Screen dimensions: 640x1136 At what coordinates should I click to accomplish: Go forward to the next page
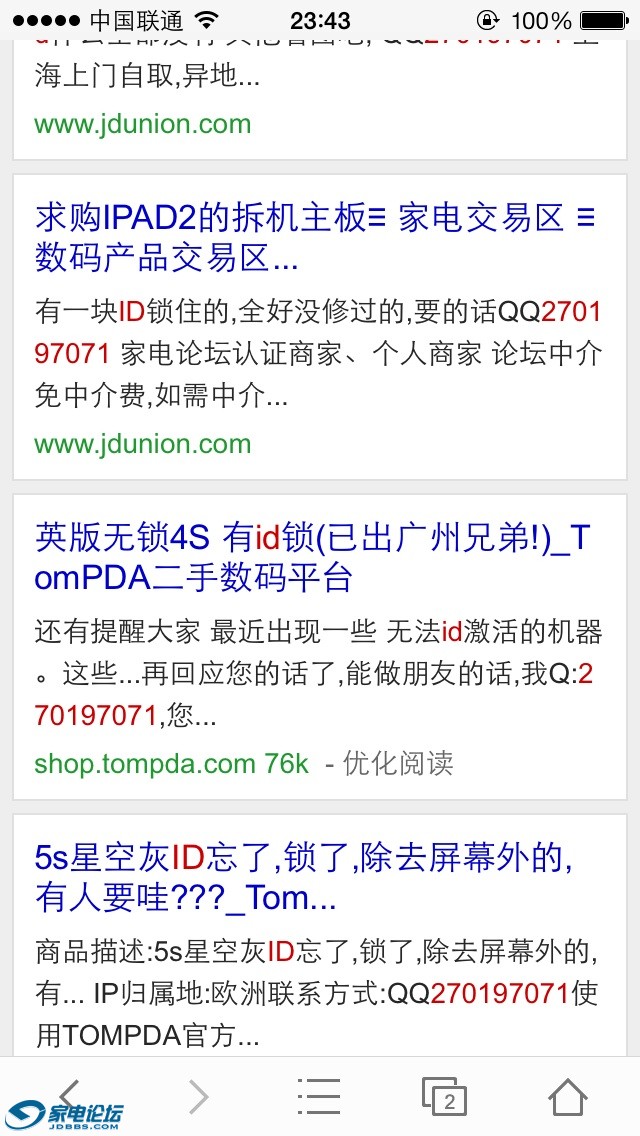(x=198, y=1097)
